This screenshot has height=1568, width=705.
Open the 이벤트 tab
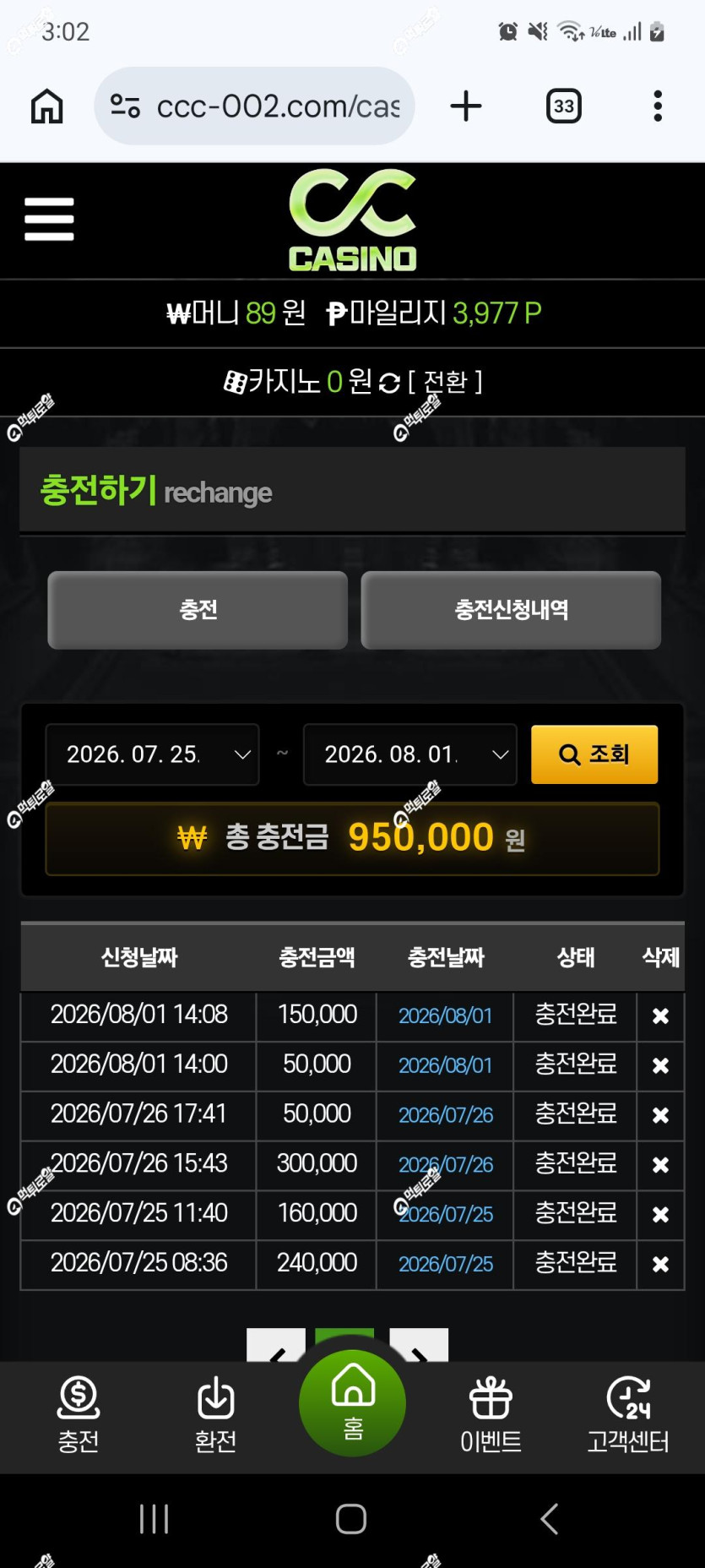point(491,1415)
